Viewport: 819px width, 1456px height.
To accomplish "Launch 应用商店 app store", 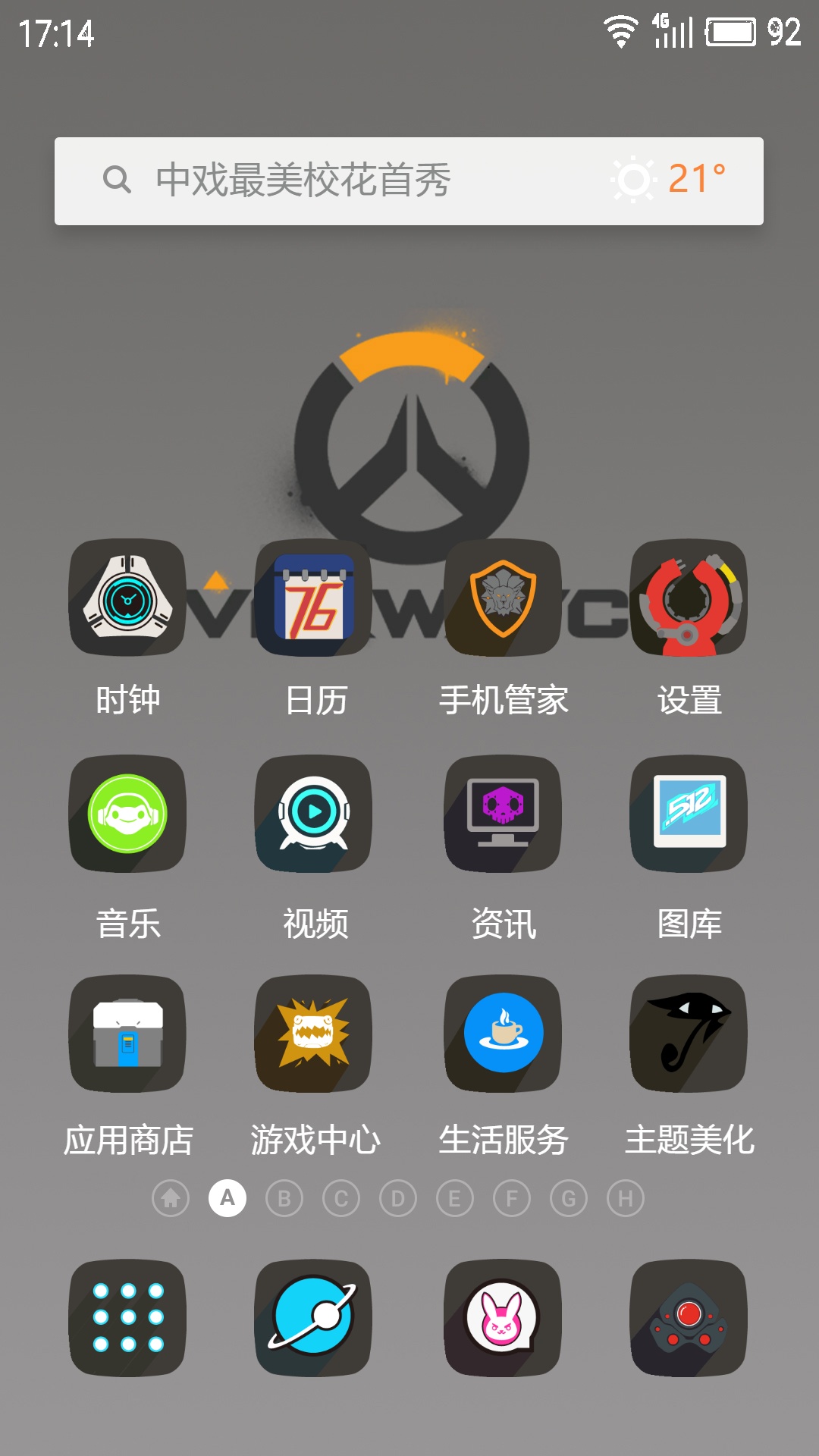I will pos(127,1034).
